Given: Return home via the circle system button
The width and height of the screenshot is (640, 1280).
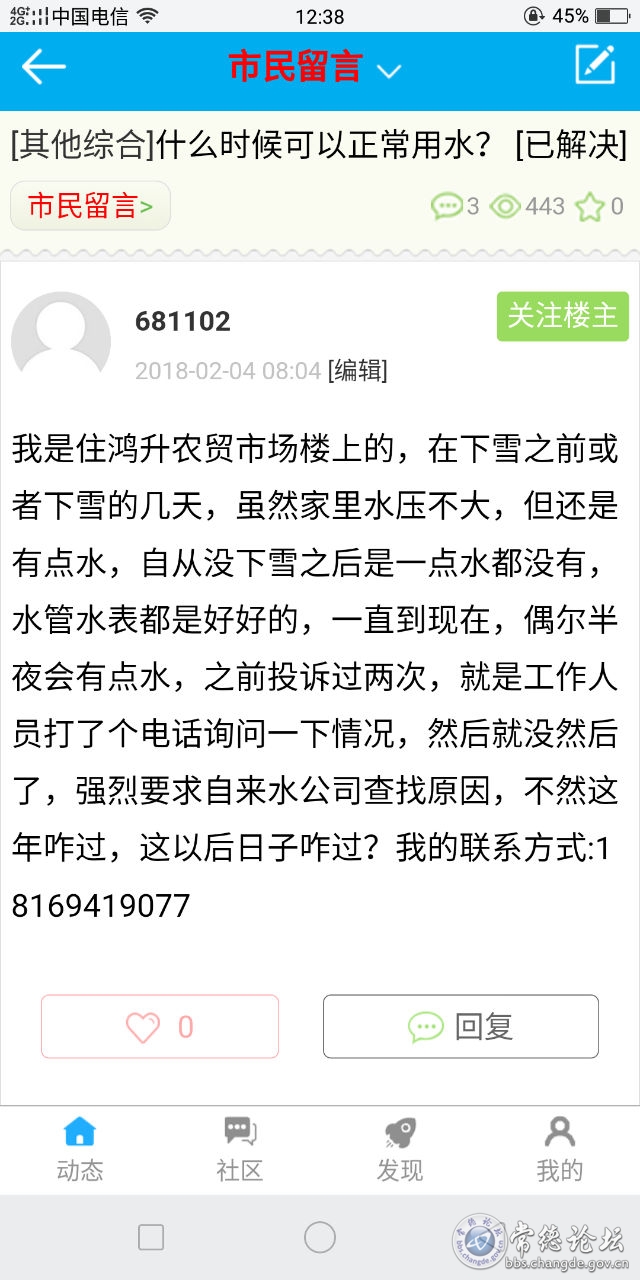Looking at the screenshot, I should click(320, 1238).
